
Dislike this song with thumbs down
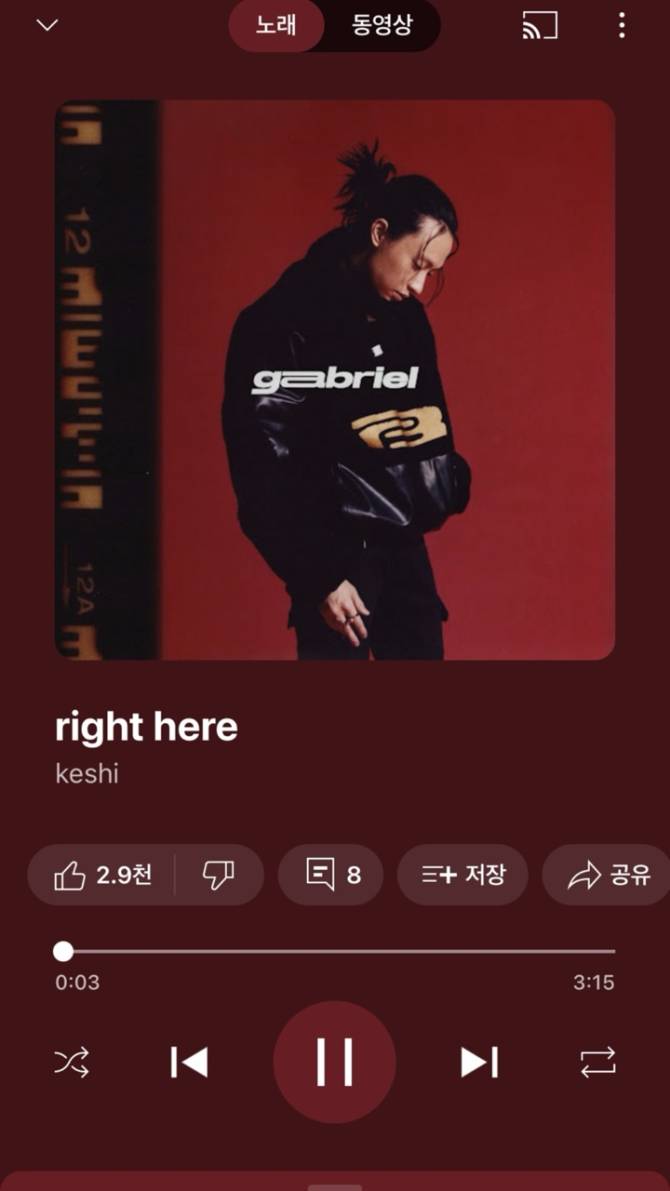(218, 875)
